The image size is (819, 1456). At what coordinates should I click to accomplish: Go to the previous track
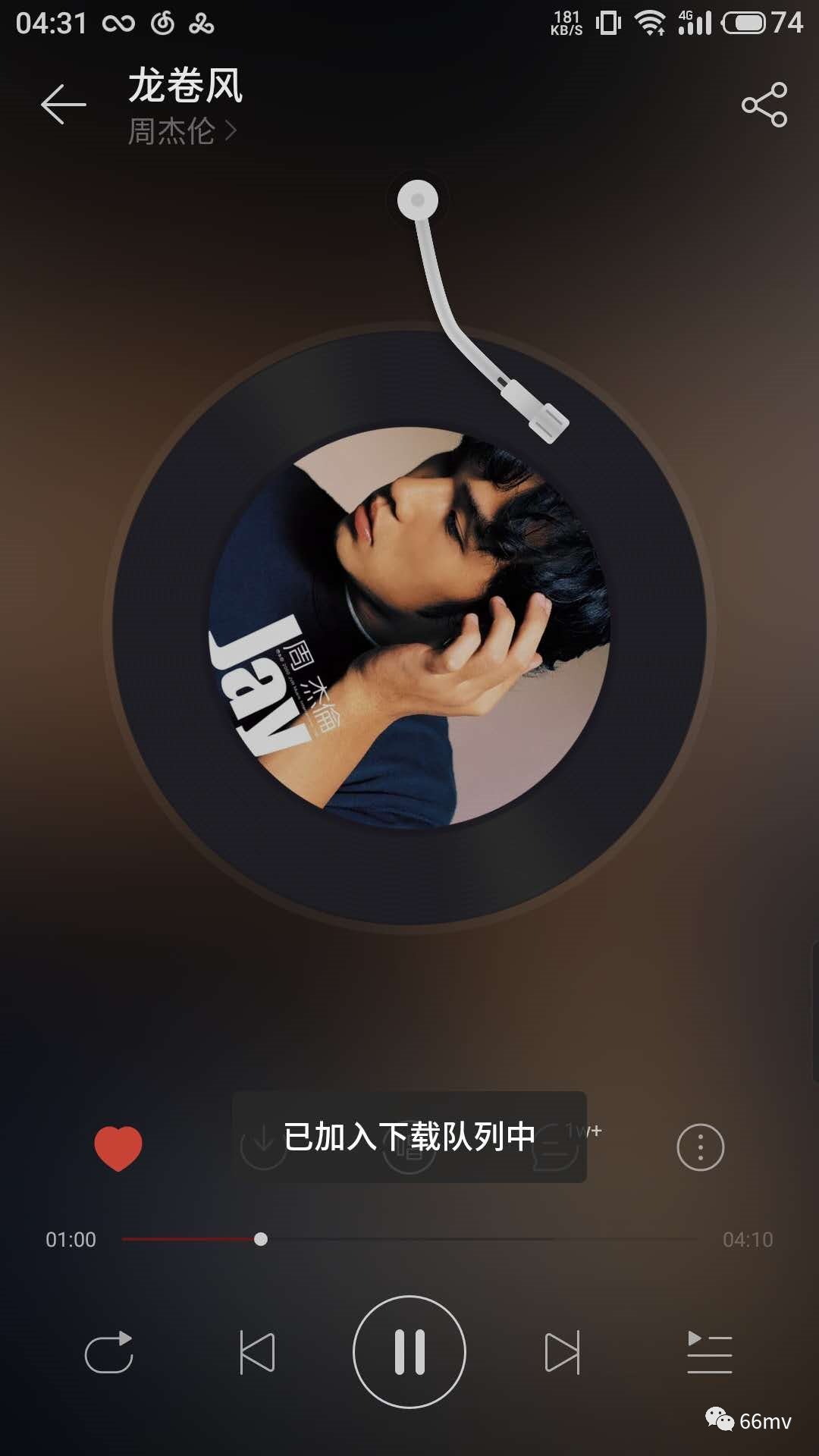[257, 1352]
